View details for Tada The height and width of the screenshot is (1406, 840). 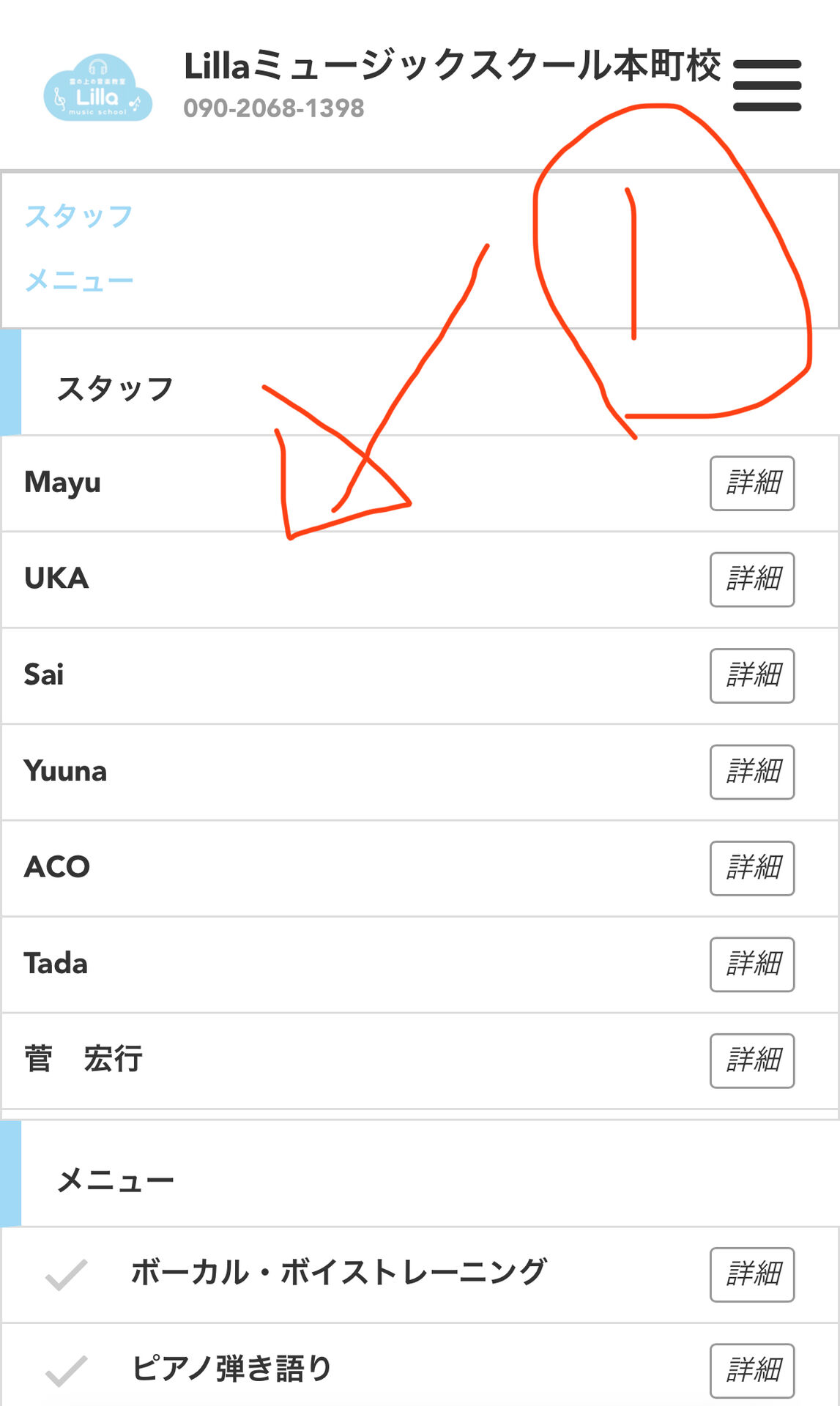(751, 964)
